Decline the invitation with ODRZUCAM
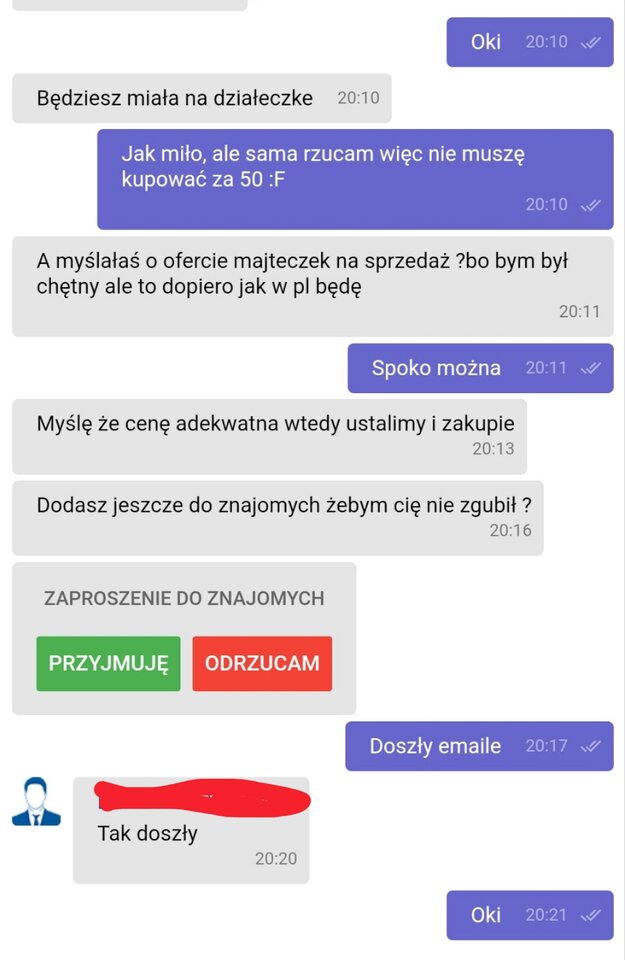625x960 pixels. (262, 663)
